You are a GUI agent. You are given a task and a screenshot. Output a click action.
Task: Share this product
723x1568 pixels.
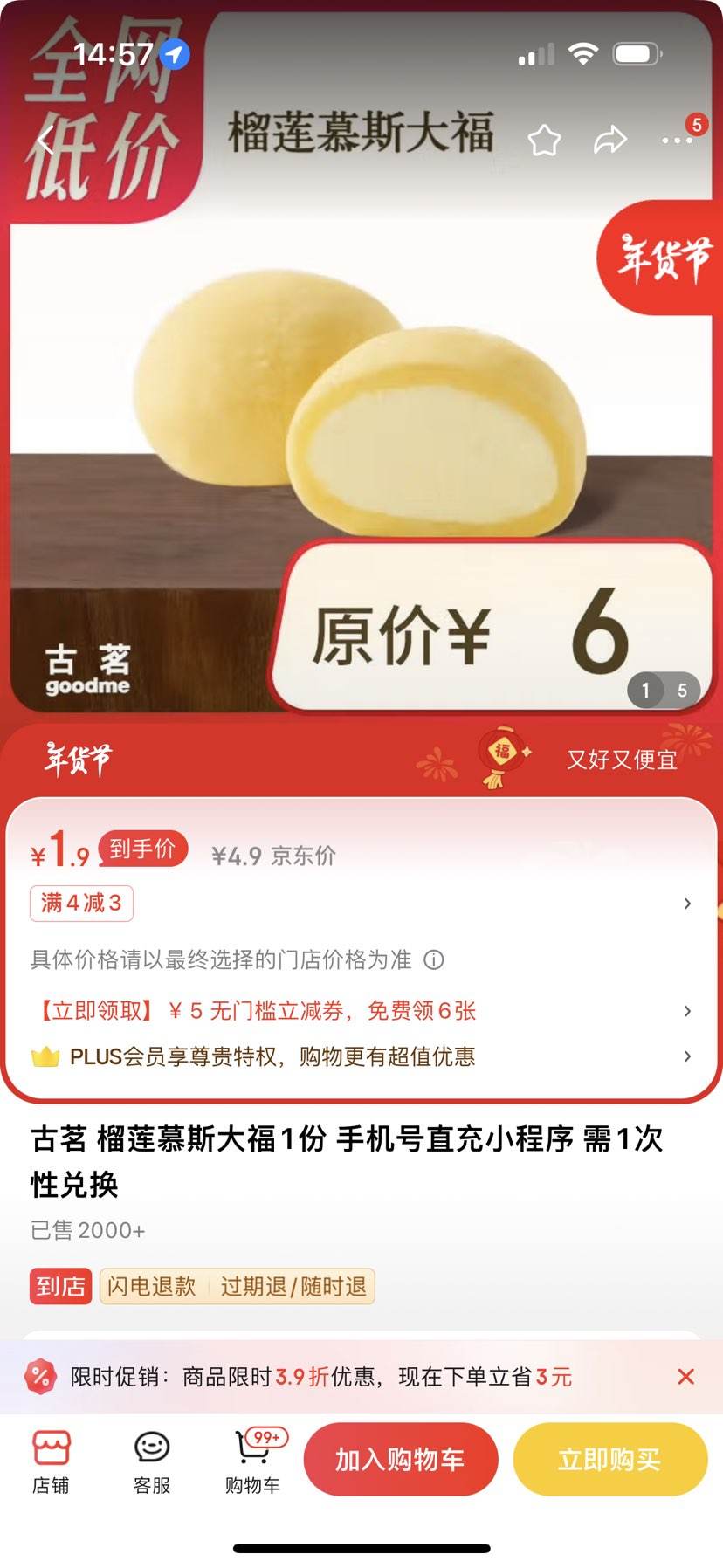click(610, 140)
